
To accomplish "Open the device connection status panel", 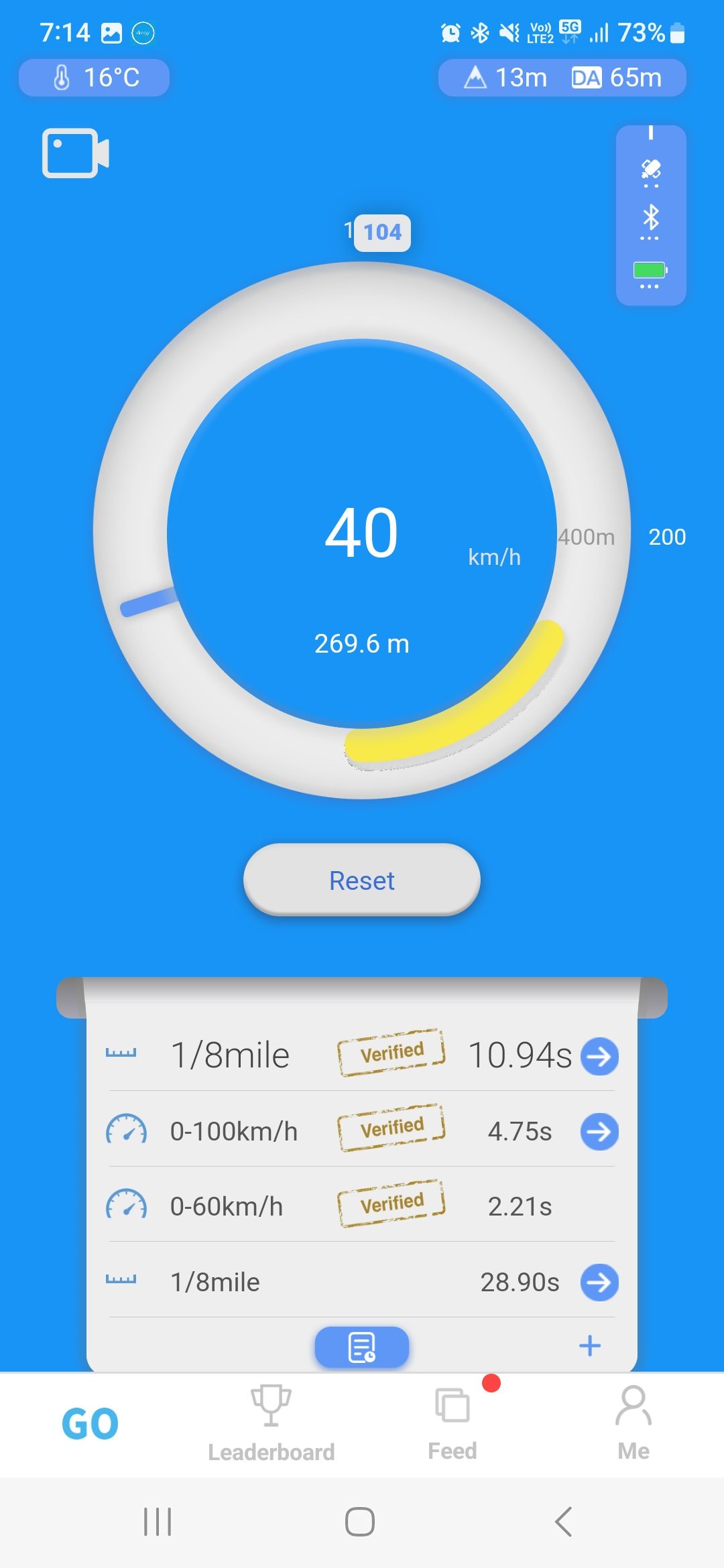I will [650, 216].
